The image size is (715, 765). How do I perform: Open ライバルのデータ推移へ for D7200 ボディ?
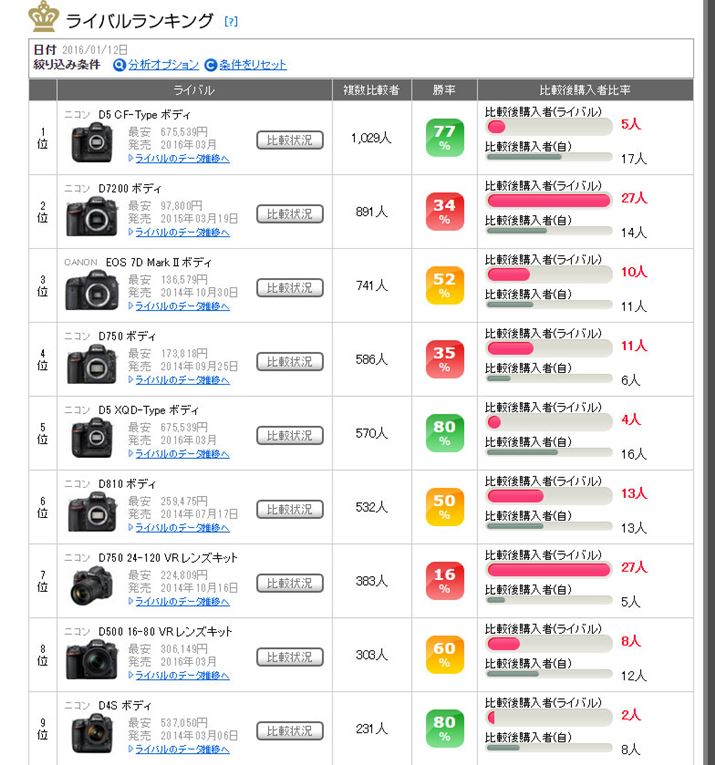182,232
